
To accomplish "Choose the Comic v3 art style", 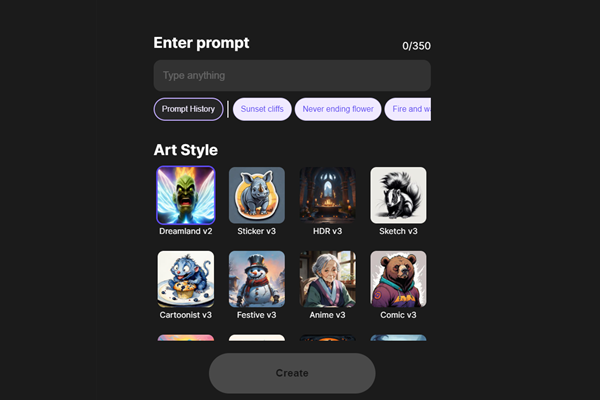I will coord(398,279).
